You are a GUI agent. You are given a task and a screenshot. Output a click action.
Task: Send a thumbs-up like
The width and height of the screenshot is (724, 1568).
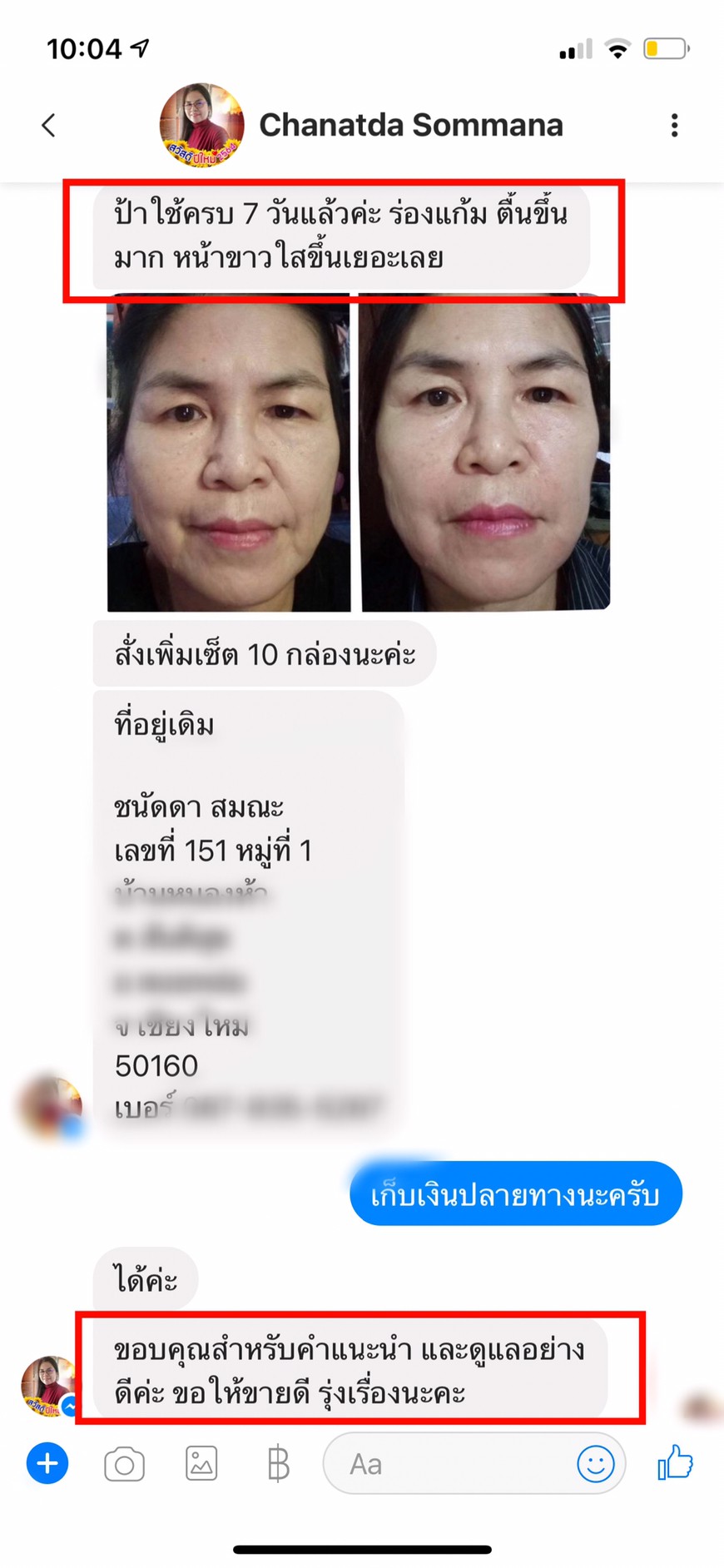675,1462
